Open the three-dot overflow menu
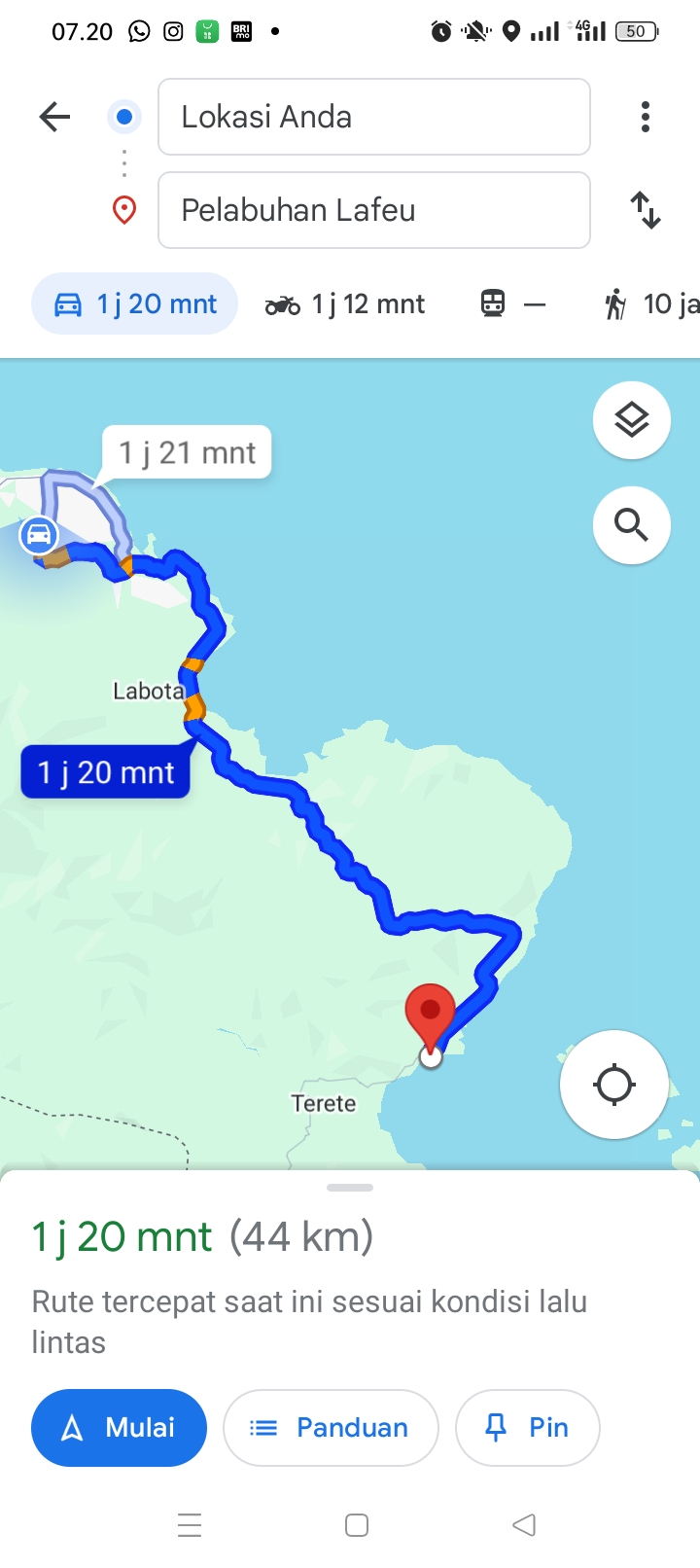 [646, 117]
